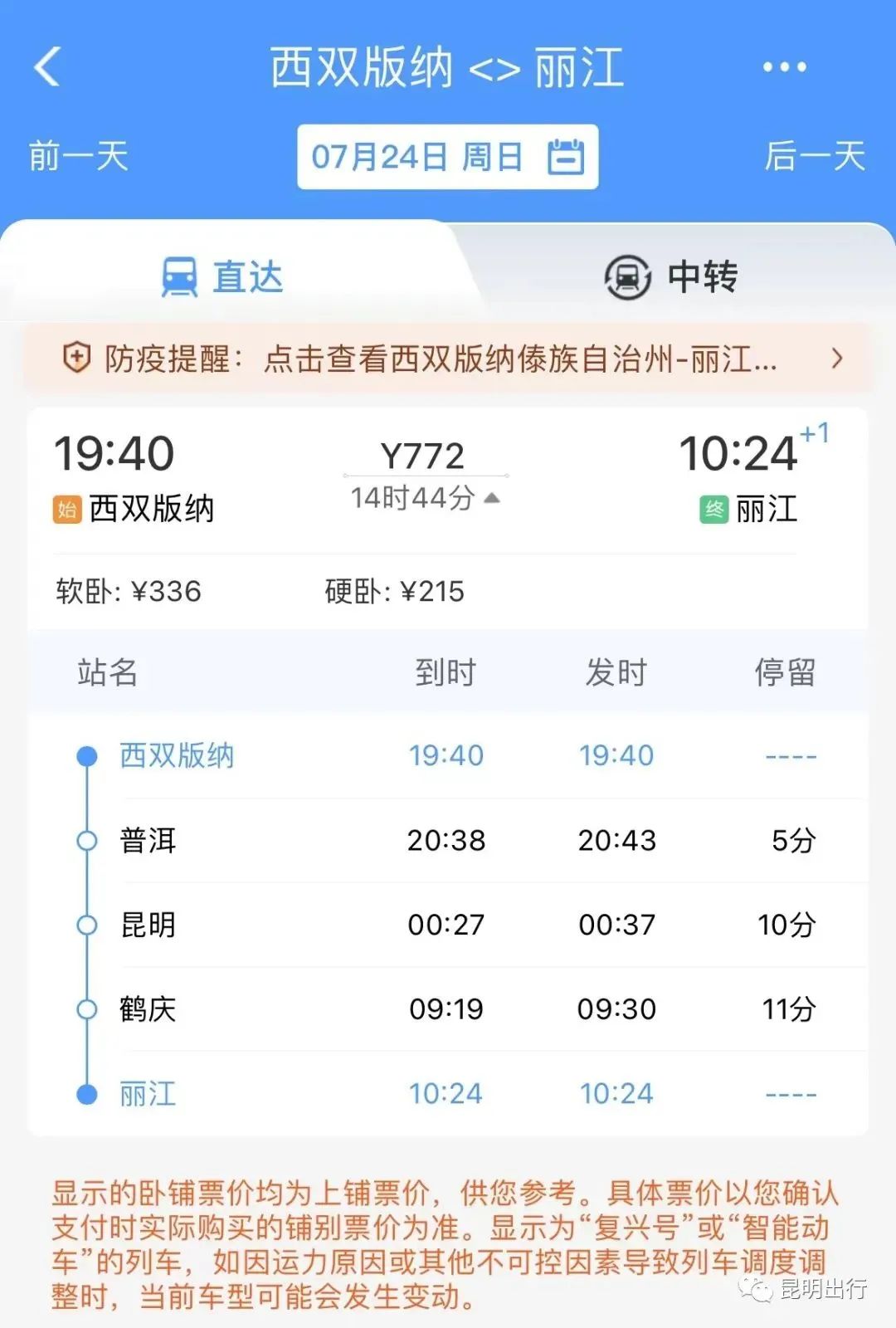Click the train icon next to 直达
The width and height of the screenshot is (896, 1328).
[x=178, y=278]
